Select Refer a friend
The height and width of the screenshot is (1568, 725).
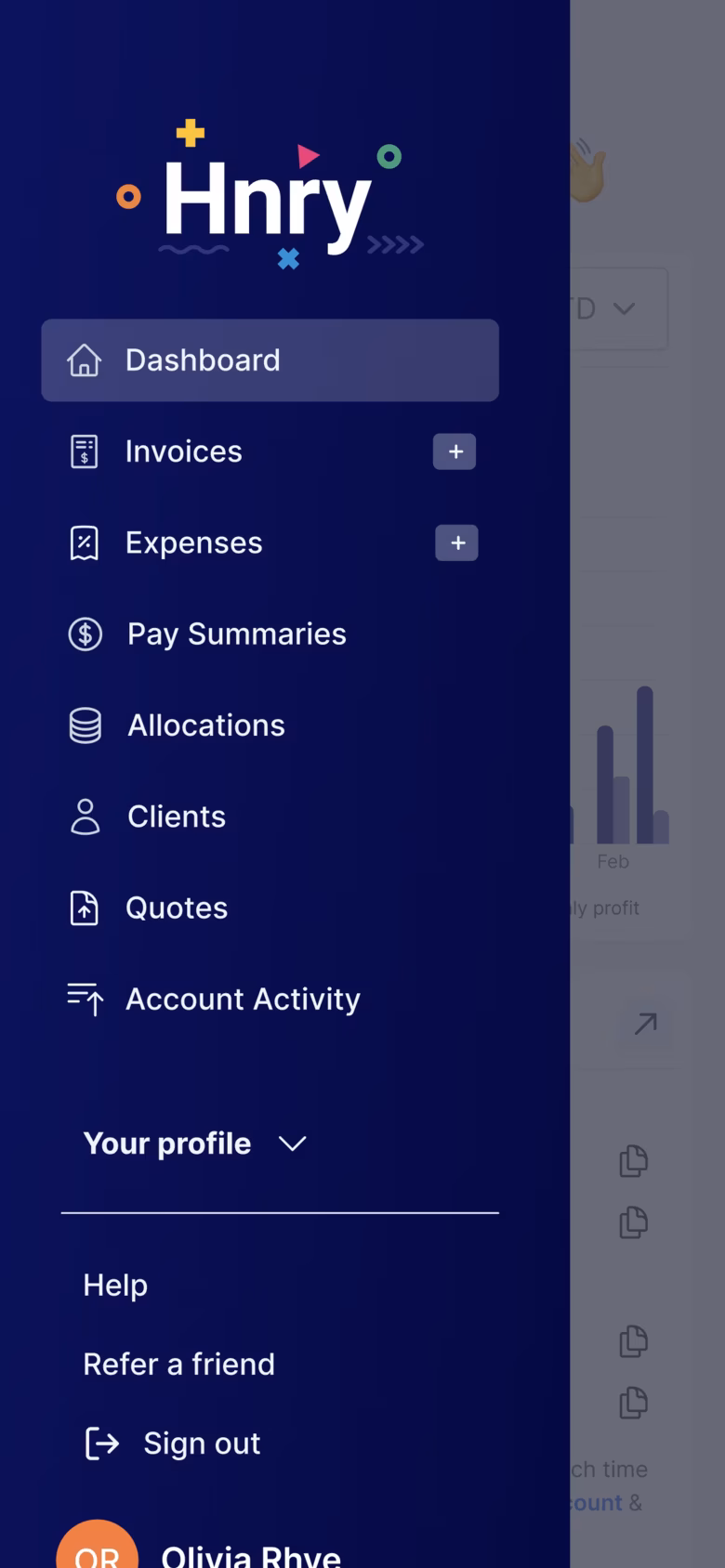[178, 1364]
